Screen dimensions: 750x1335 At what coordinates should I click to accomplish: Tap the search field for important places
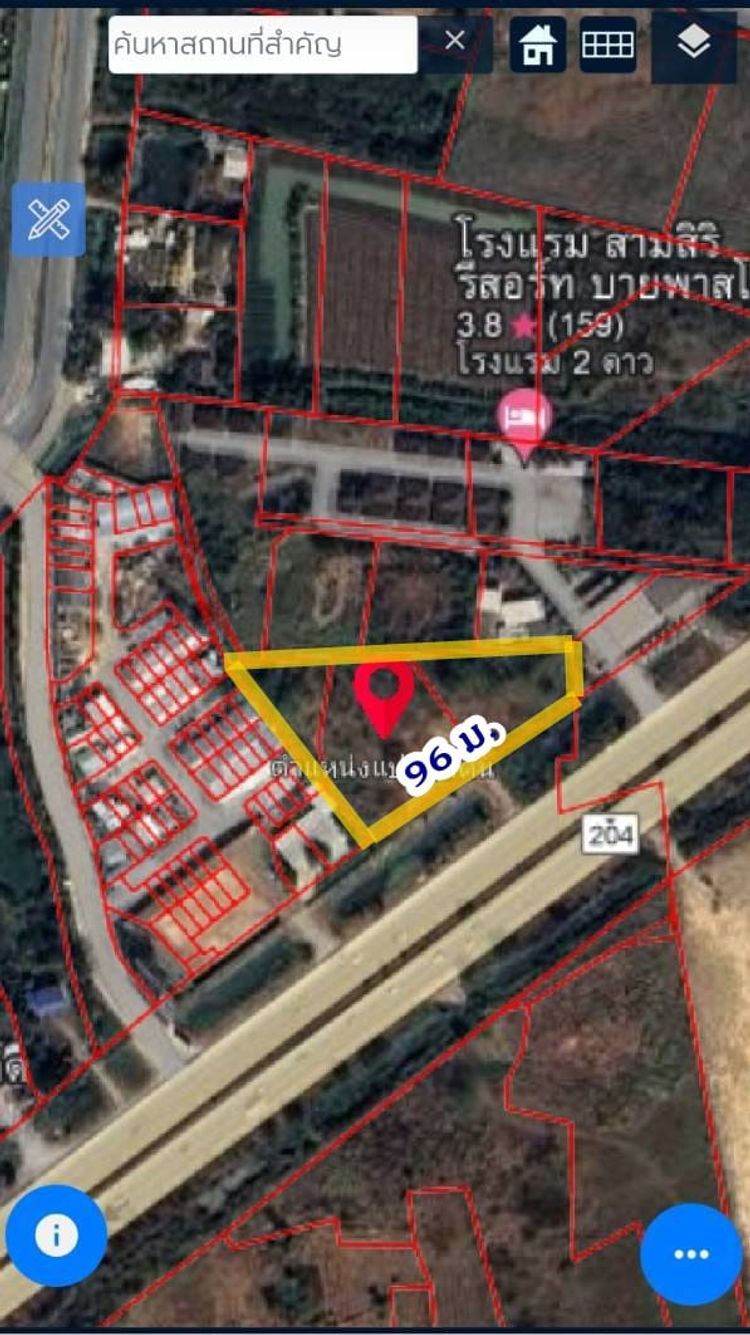click(x=262, y=44)
